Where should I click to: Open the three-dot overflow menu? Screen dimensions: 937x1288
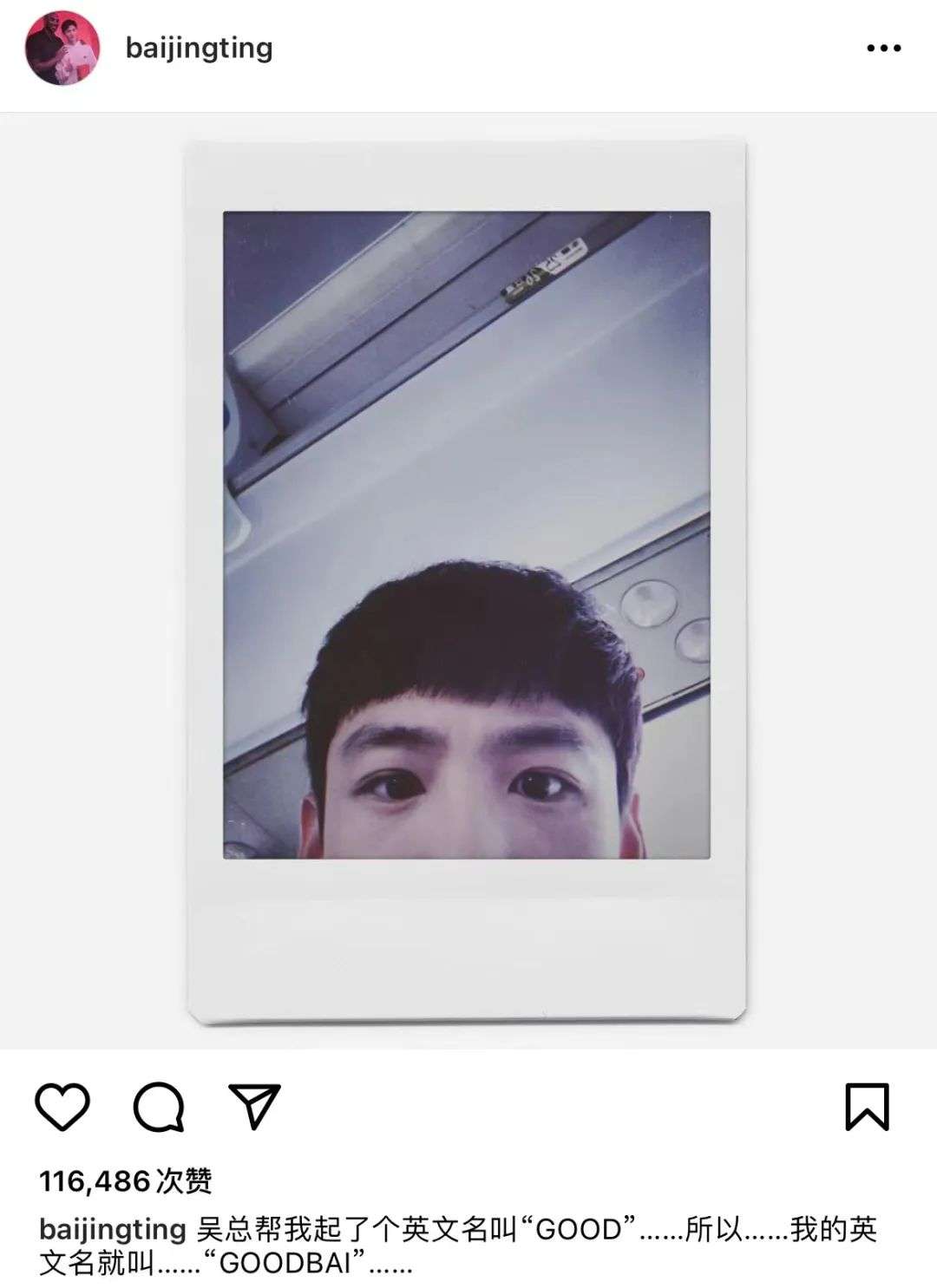point(883,49)
